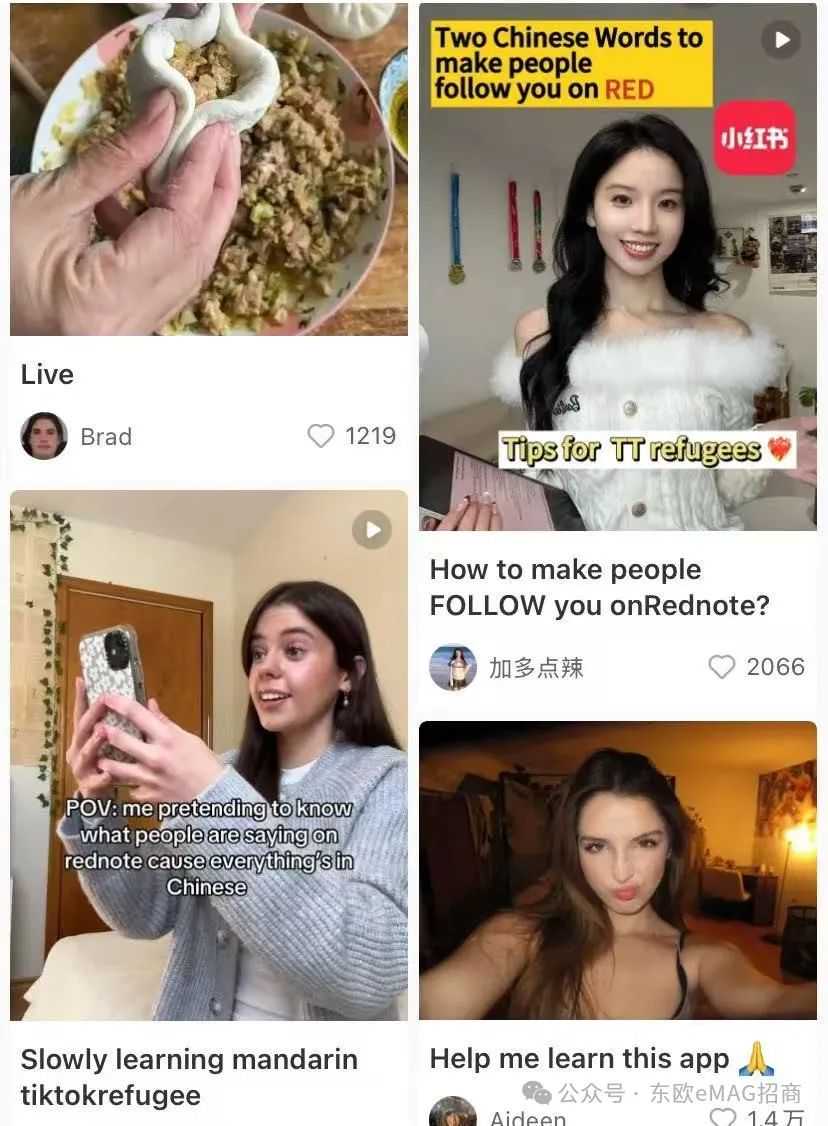Like Aideen's 'Help me learn this app' post
This screenshot has width=828, height=1126.
tap(722, 1115)
